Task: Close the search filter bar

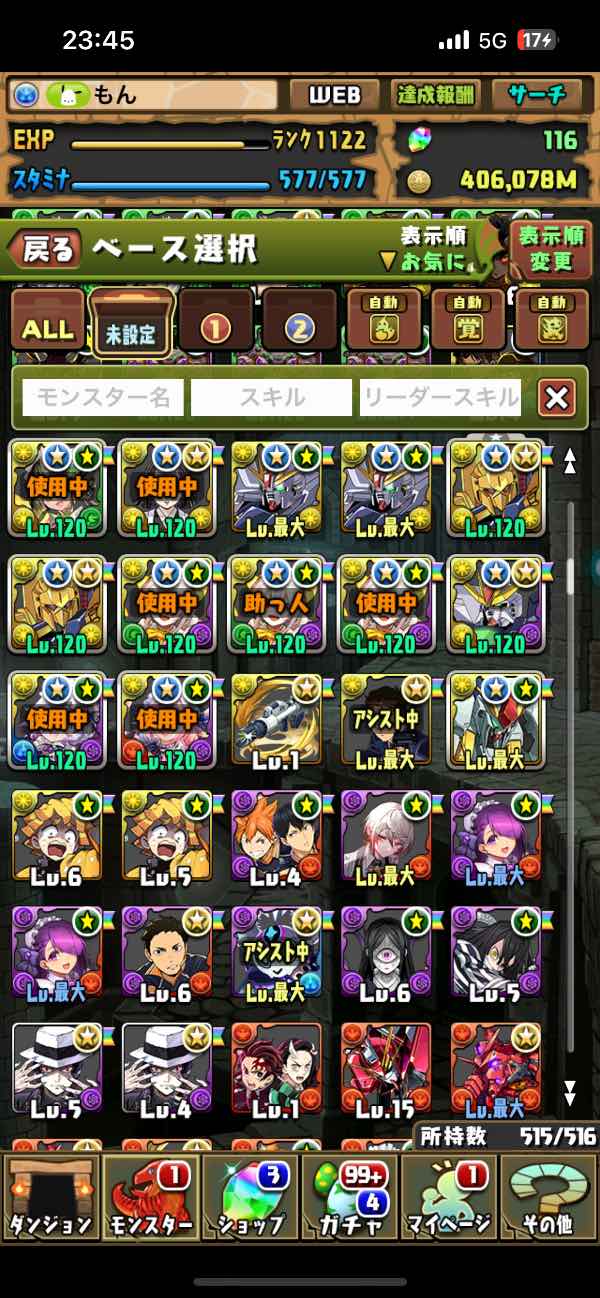Action: pyautogui.click(x=556, y=398)
